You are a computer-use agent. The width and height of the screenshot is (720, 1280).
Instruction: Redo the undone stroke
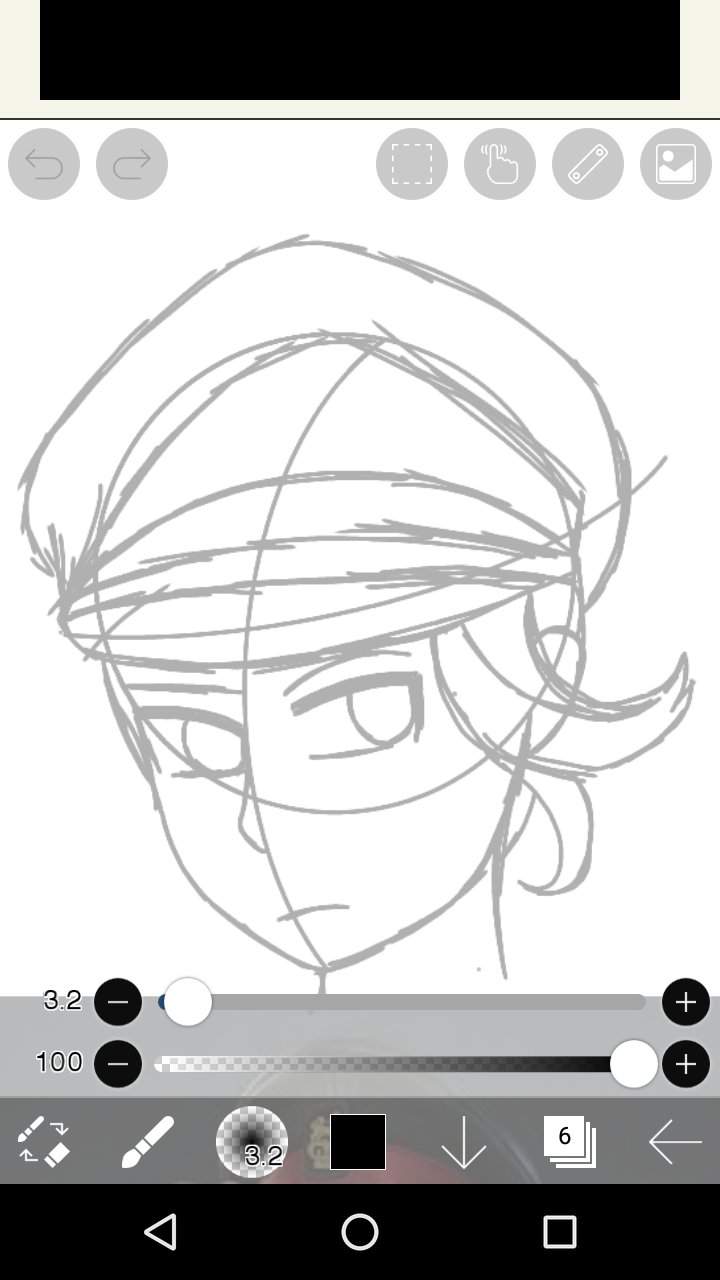[x=132, y=164]
